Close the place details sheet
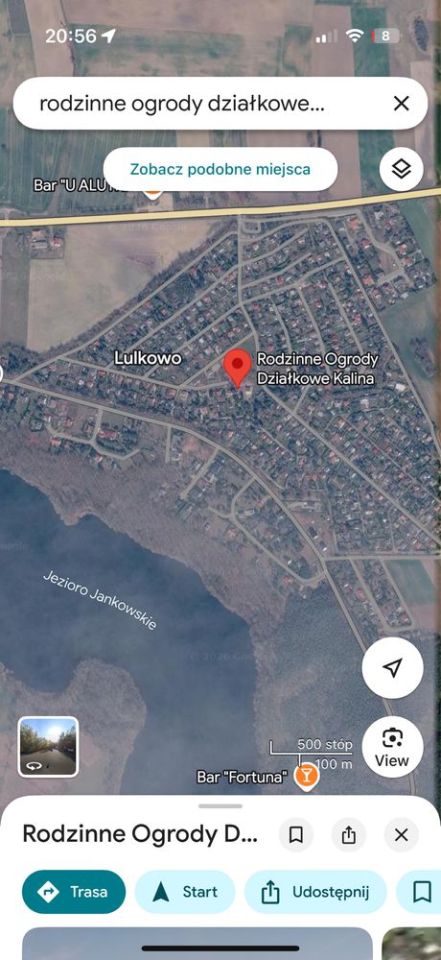Viewport: 441px width, 960px height. (x=401, y=834)
